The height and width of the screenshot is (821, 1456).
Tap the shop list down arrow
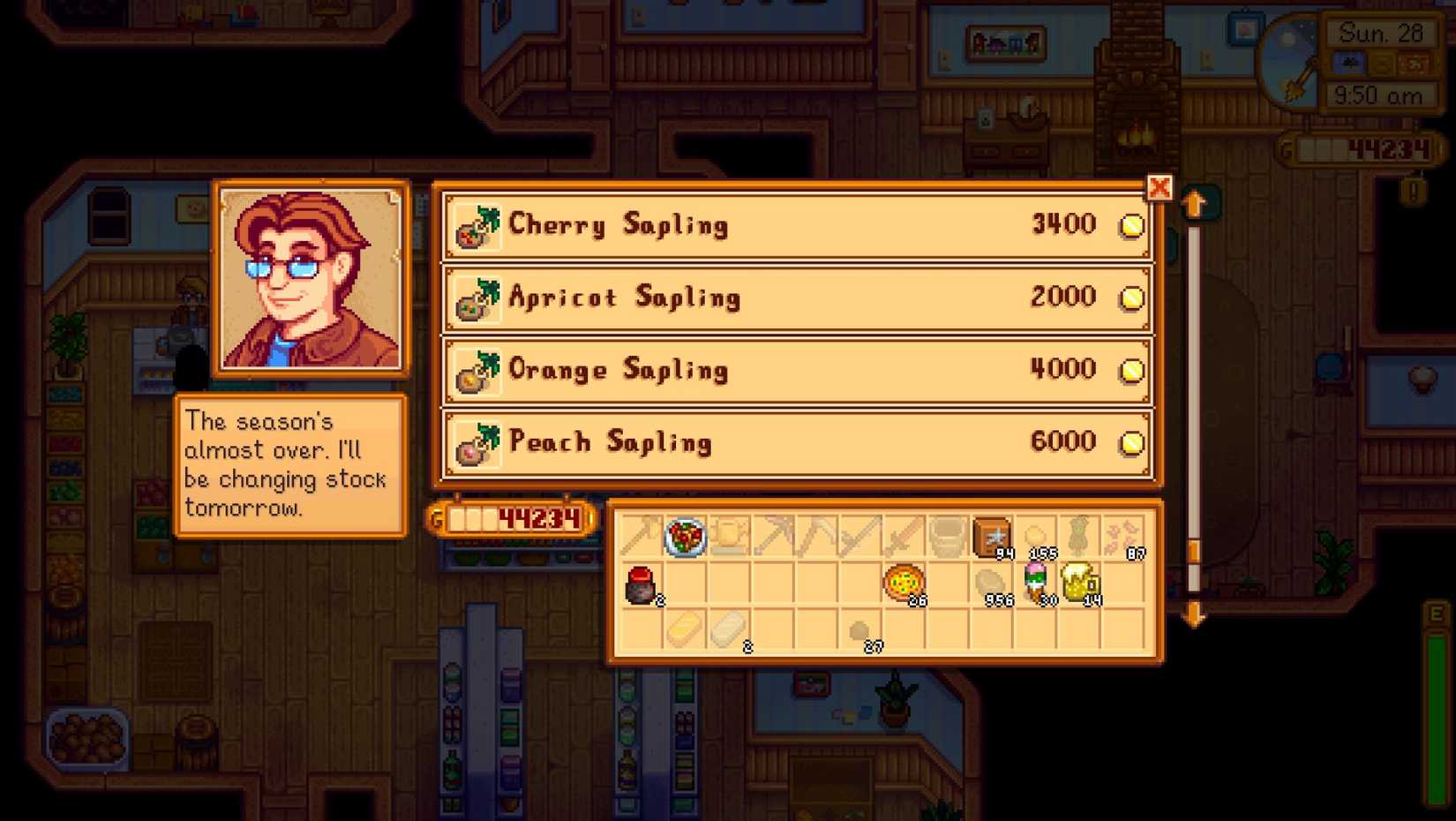[x=1195, y=614]
